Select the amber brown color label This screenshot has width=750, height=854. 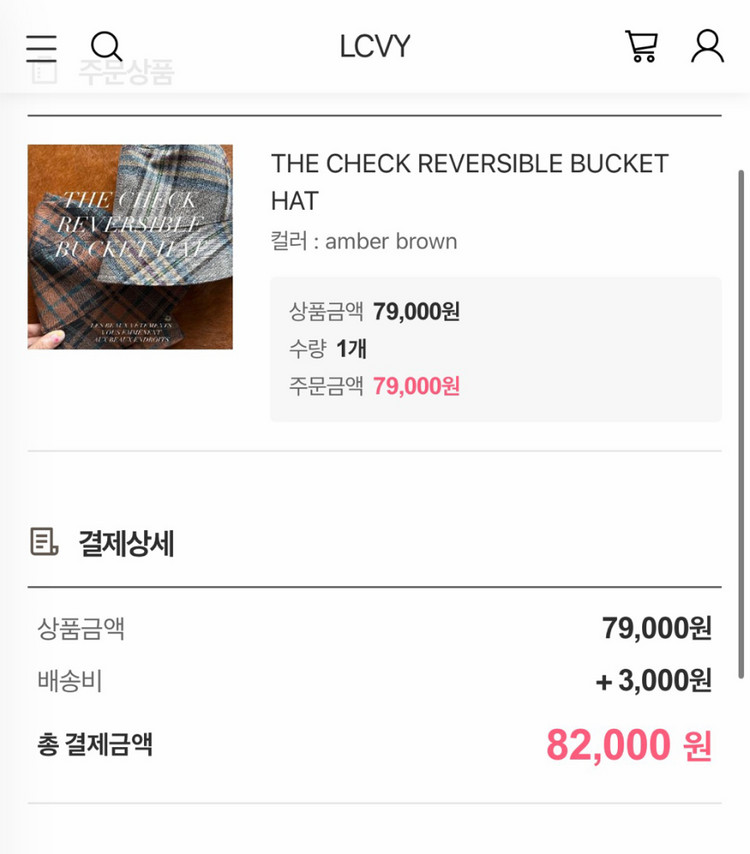tap(361, 241)
